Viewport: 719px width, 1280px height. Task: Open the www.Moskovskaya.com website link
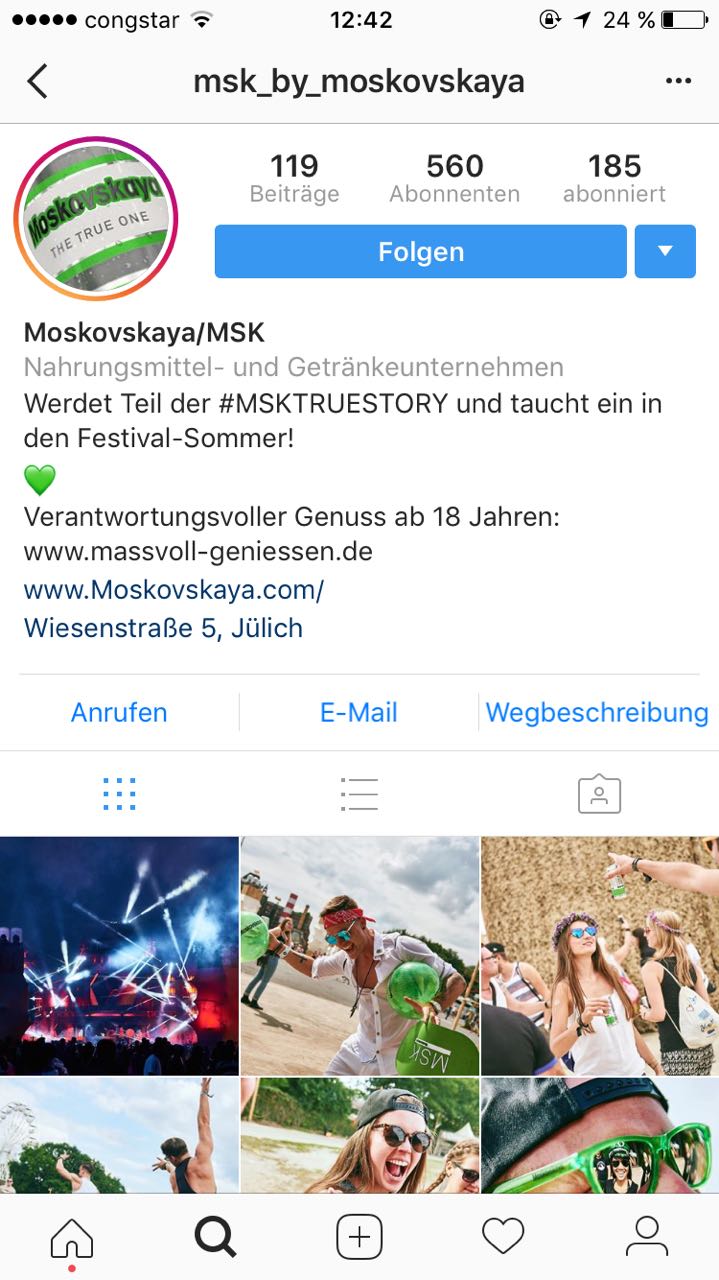click(174, 590)
